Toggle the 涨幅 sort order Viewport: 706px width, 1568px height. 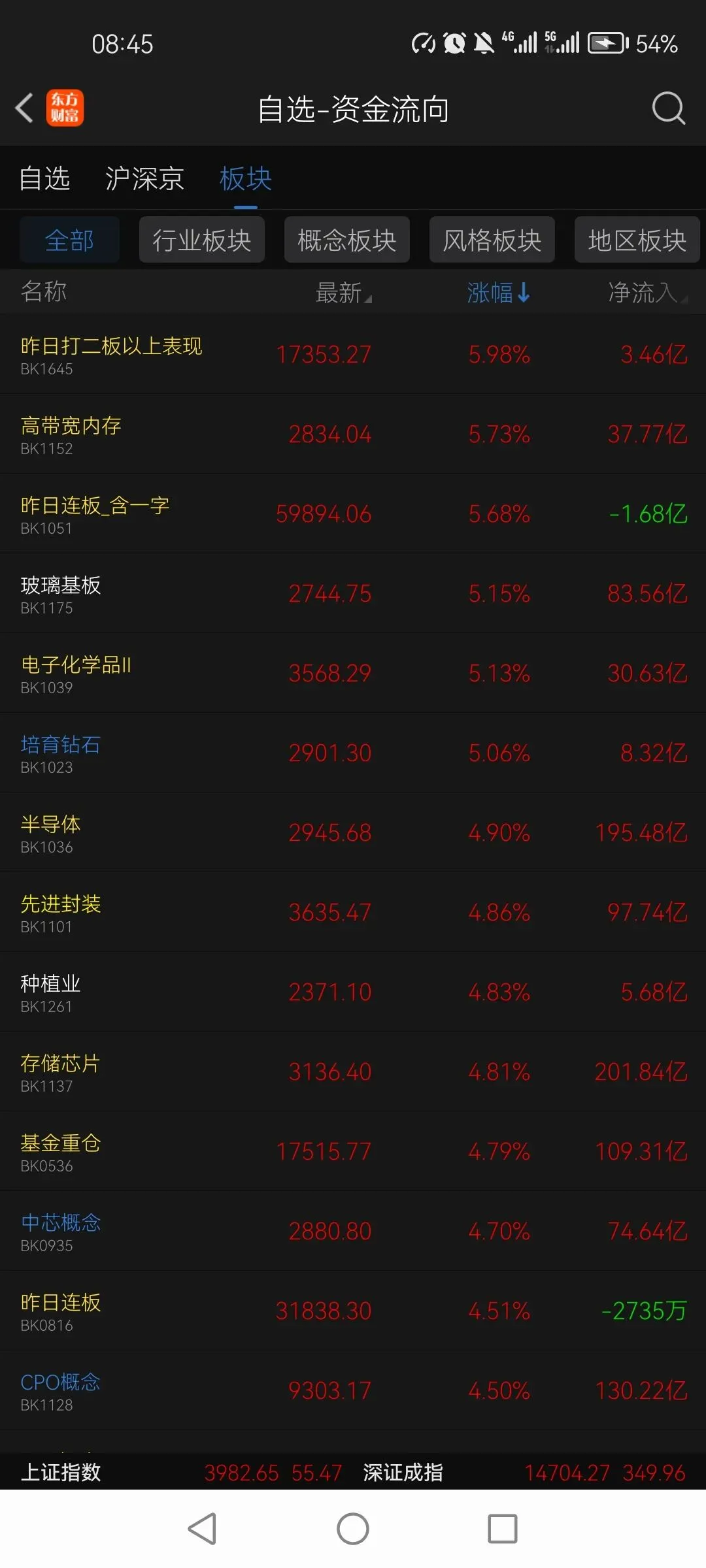[498, 293]
